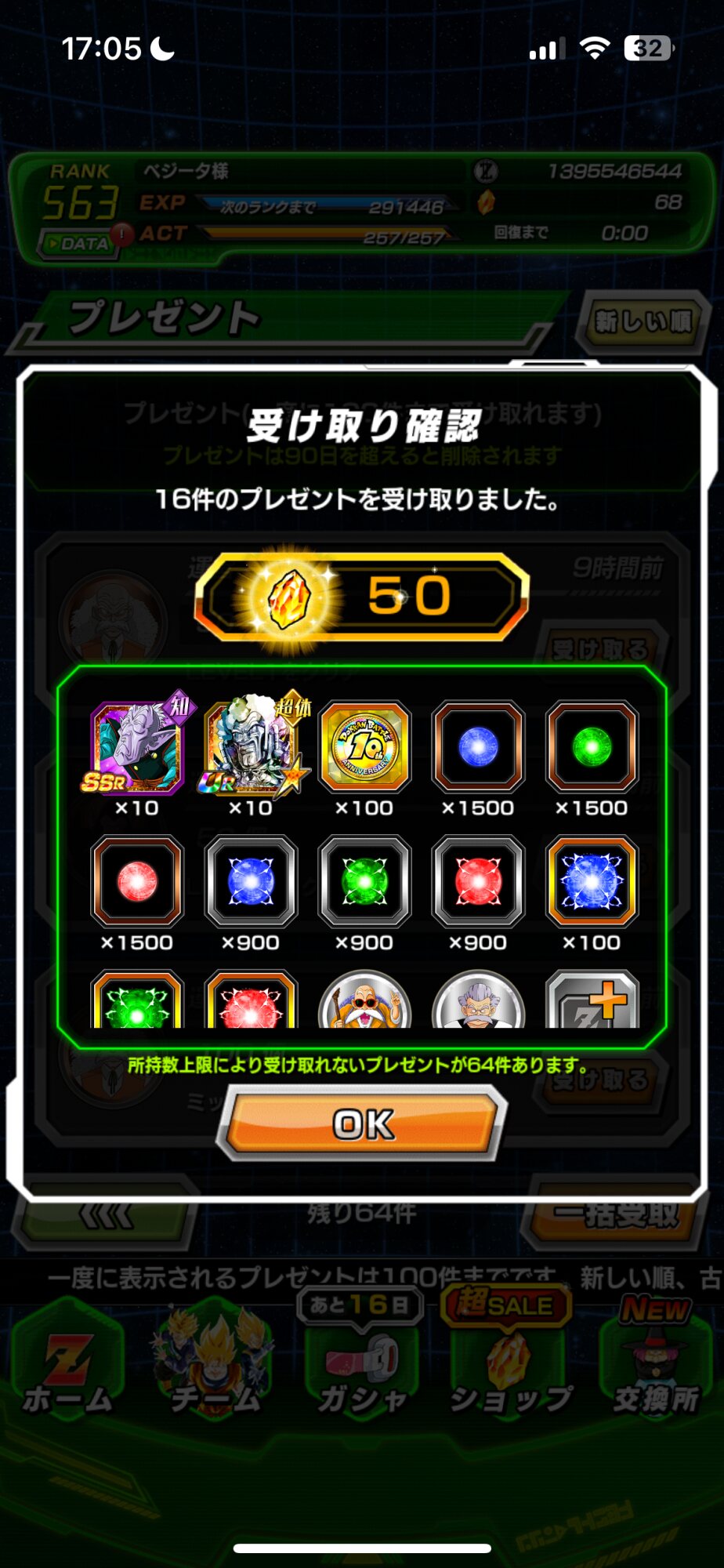Confirm the received presents with OK
This screenshot has height=1568, width=724.
tap(362, 1123)
